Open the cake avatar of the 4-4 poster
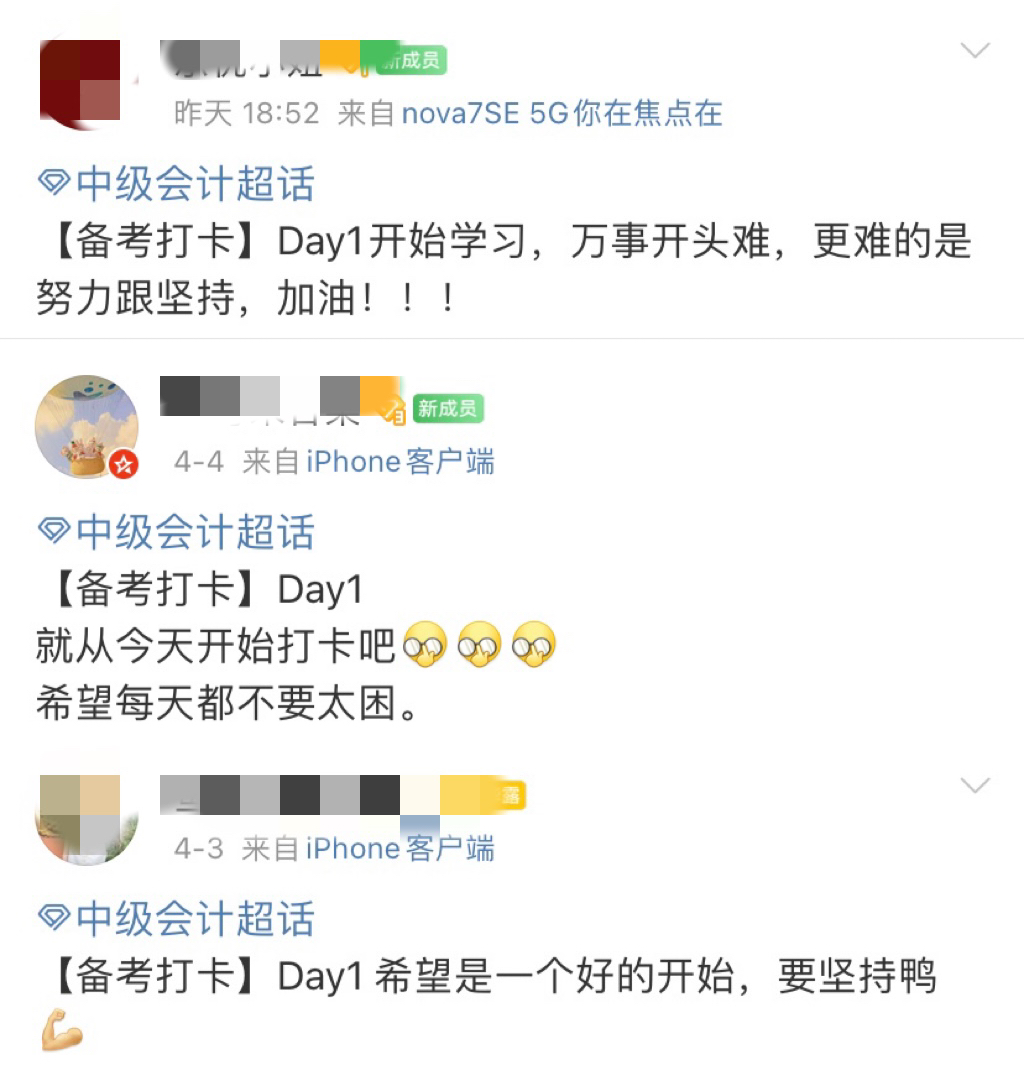1024x1065 pixels. click(x=86, y=428)
